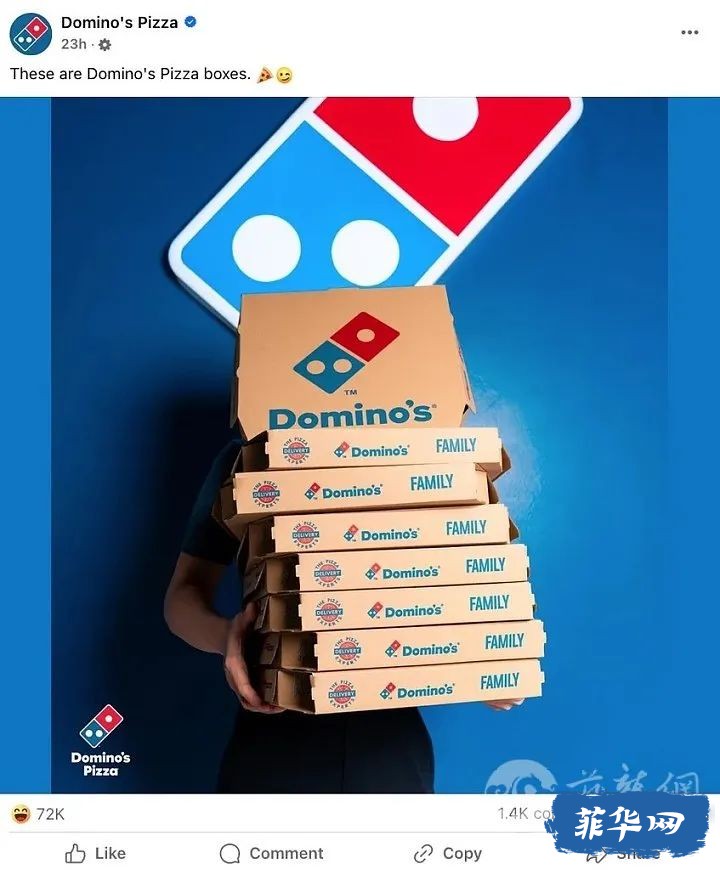Comment on the Domino's post

click(272, 853)
